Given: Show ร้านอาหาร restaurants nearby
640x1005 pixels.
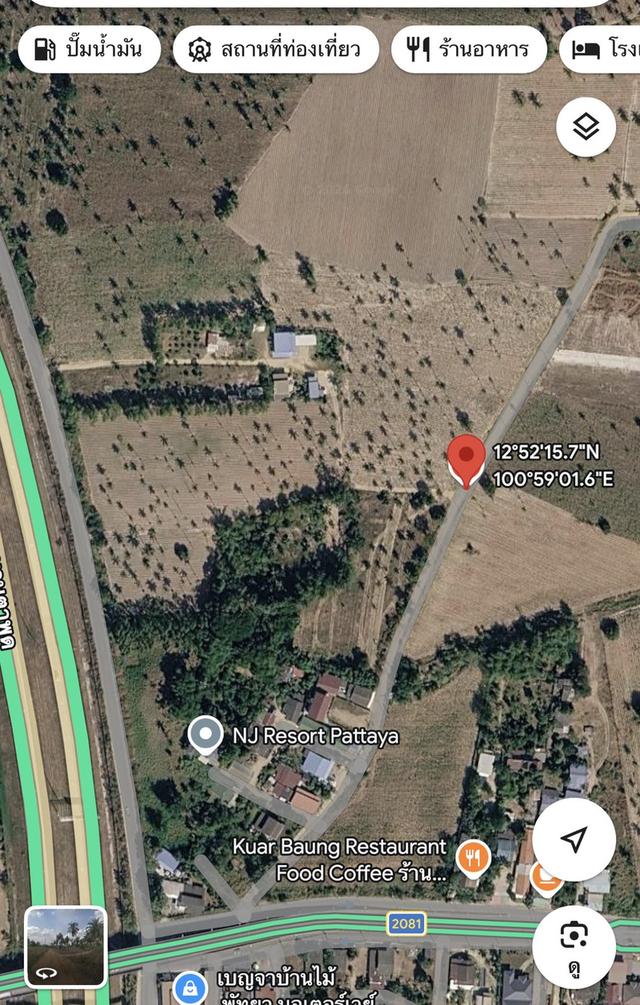Looking at the screenshot, I should pyautogui.click(x=469, y=49).
